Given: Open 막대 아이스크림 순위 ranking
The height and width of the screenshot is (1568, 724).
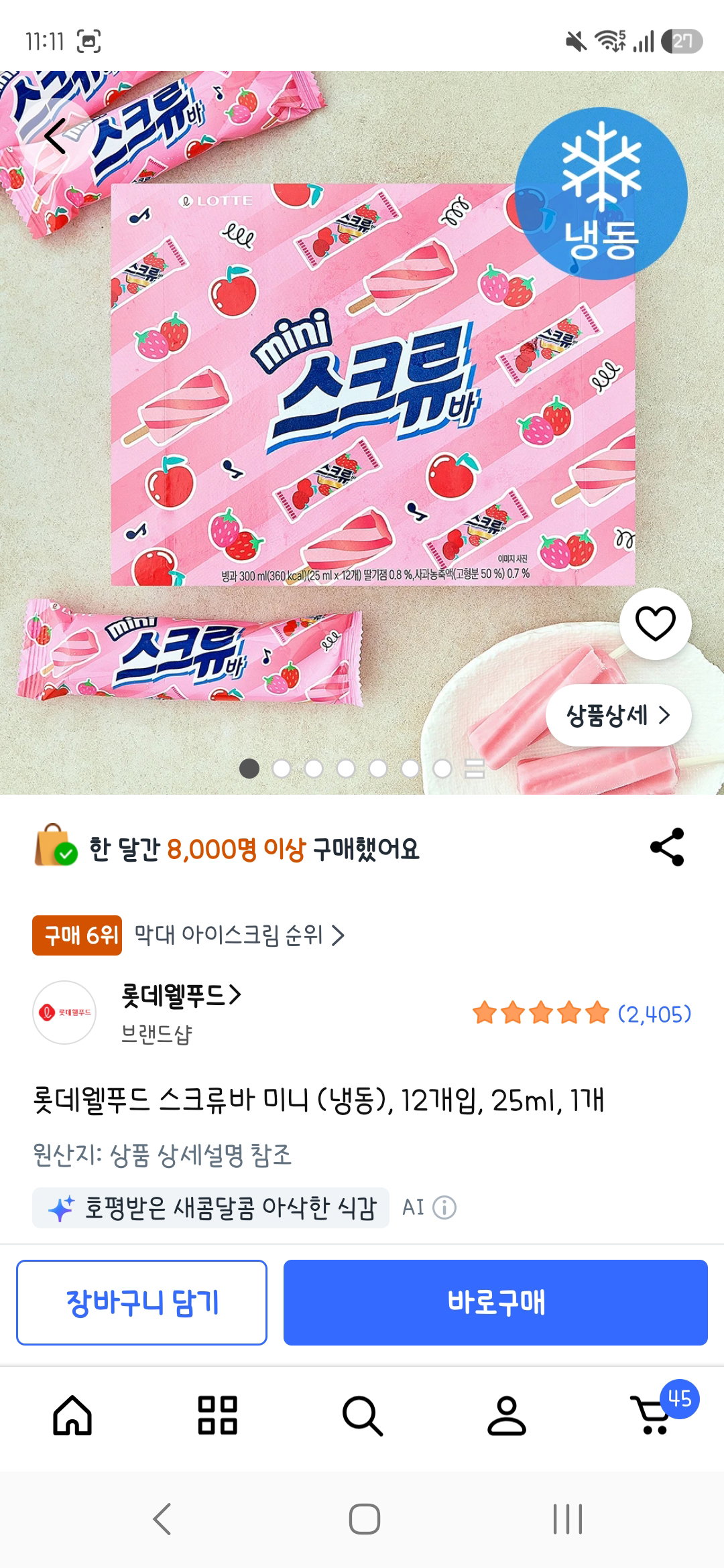Looking at the screenshot, I should [239, 935].
